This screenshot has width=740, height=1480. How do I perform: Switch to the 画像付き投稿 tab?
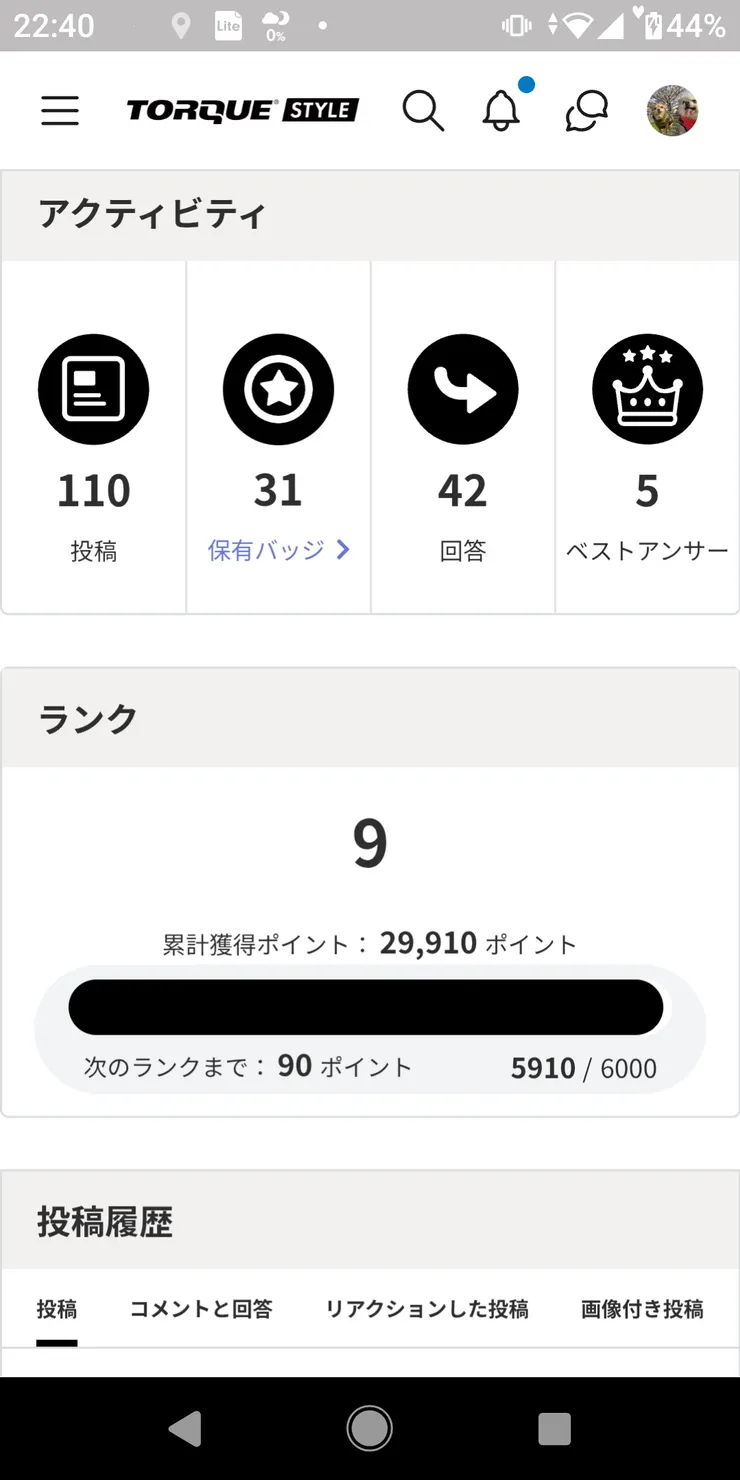pos(642,1309)
